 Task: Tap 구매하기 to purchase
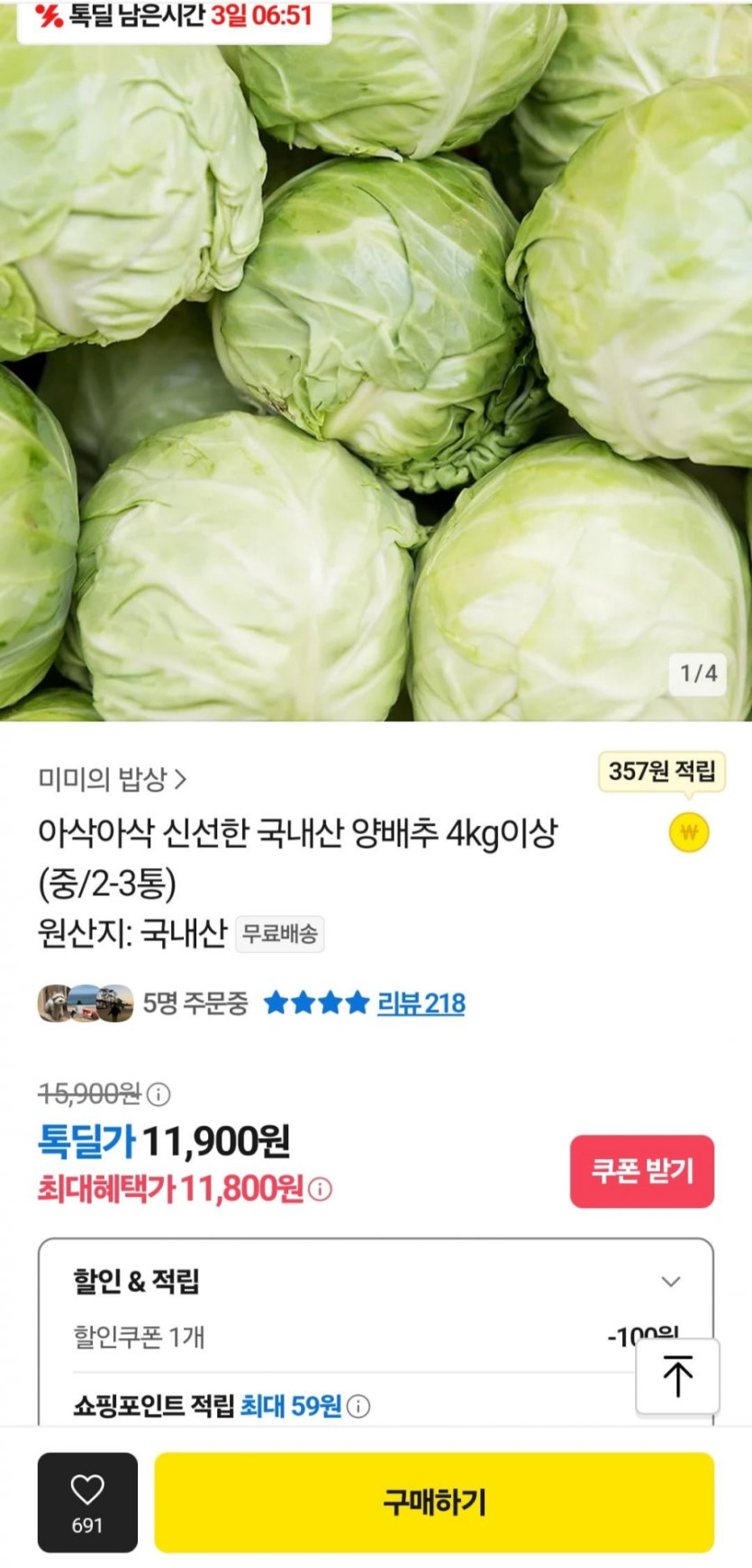[x=434, y=1501]
